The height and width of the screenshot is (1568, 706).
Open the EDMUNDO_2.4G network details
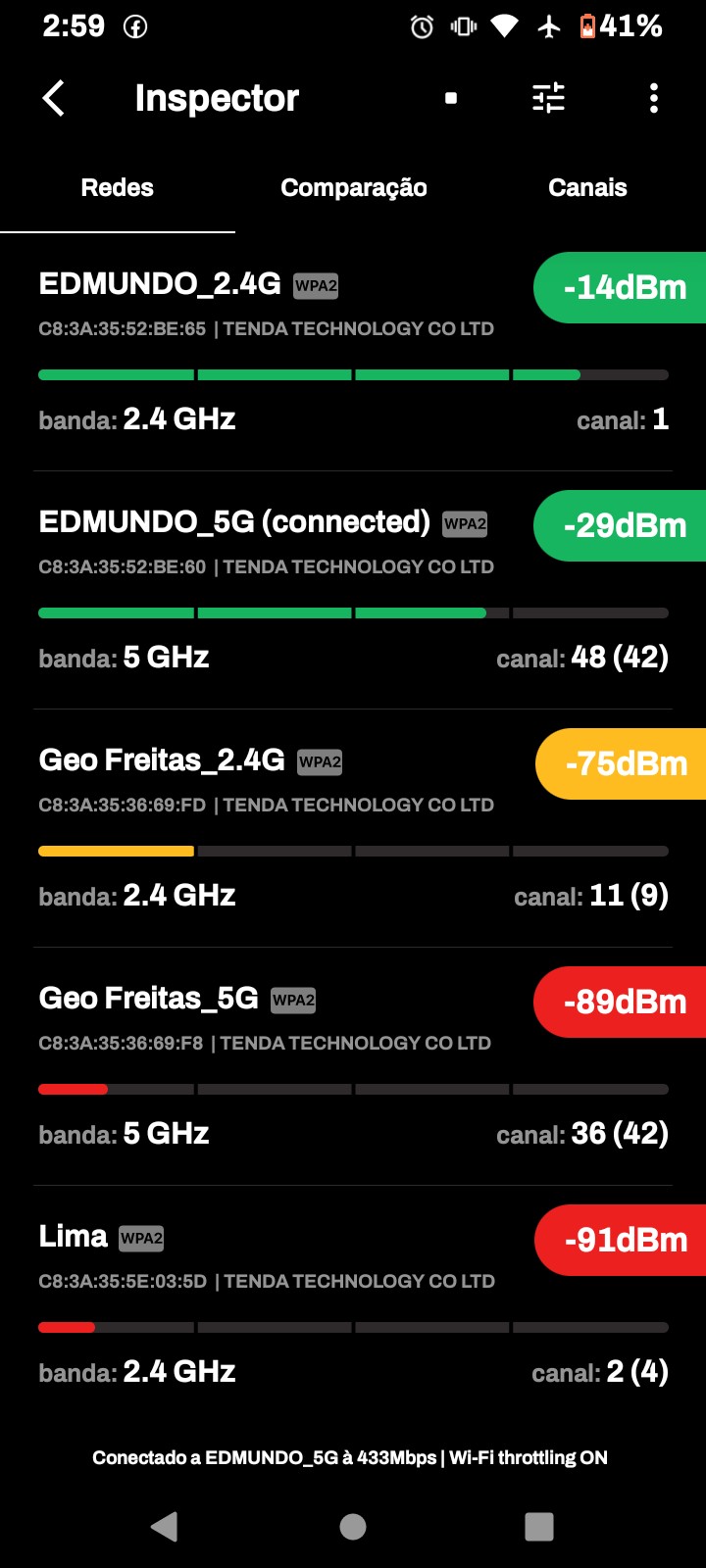pos(294,353)
